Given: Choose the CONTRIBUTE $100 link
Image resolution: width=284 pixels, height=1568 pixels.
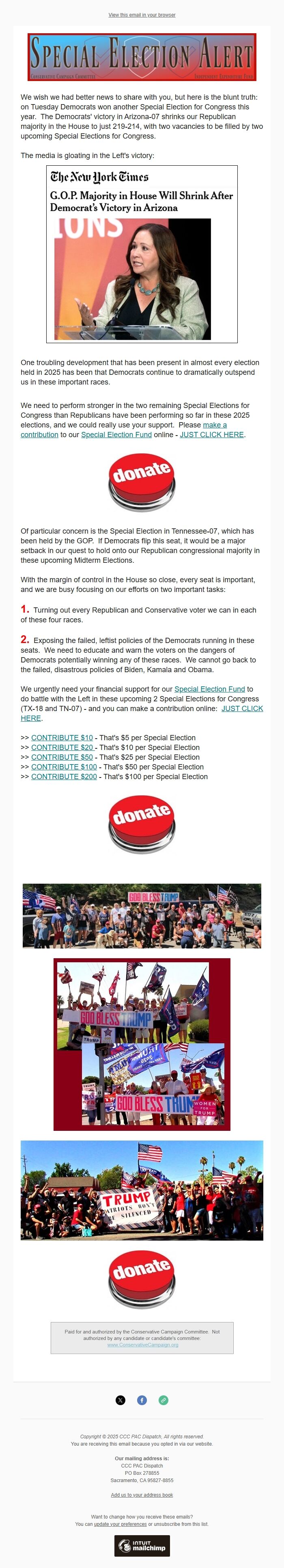Looking at the screenshot, I should 63,767.
